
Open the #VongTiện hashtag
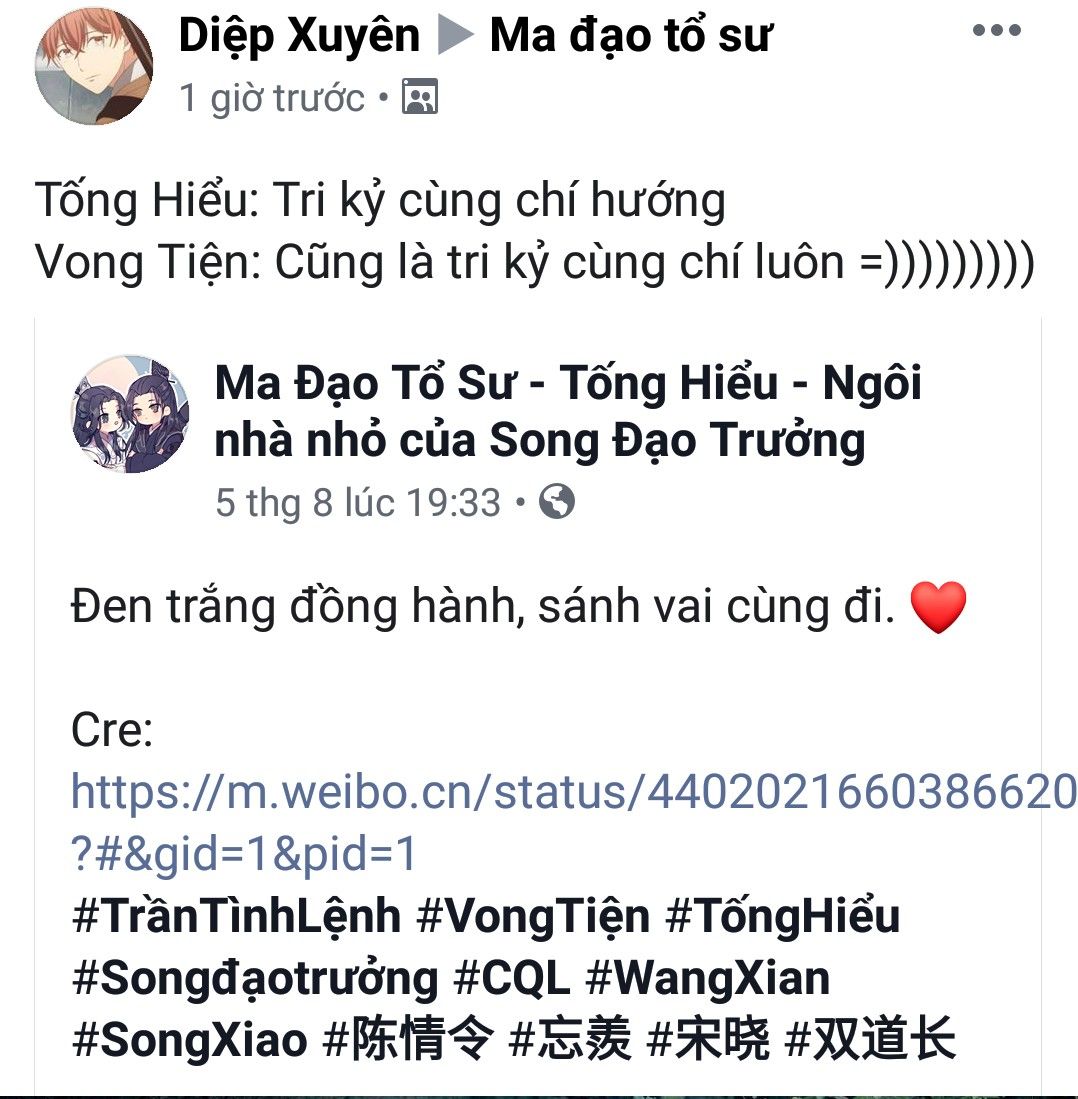[533, 916]
